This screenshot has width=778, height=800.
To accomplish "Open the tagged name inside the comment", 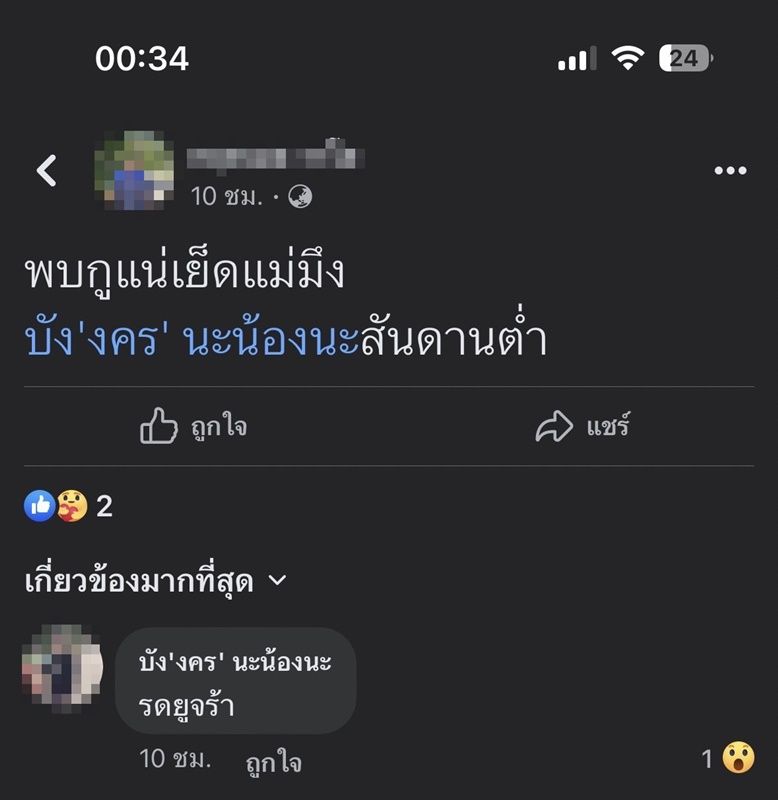I will click(x=236, y=662).
